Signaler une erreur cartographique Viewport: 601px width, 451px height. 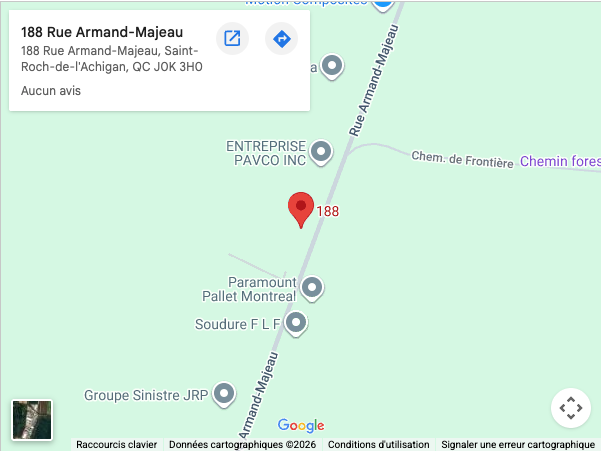(x=518, y=445)
